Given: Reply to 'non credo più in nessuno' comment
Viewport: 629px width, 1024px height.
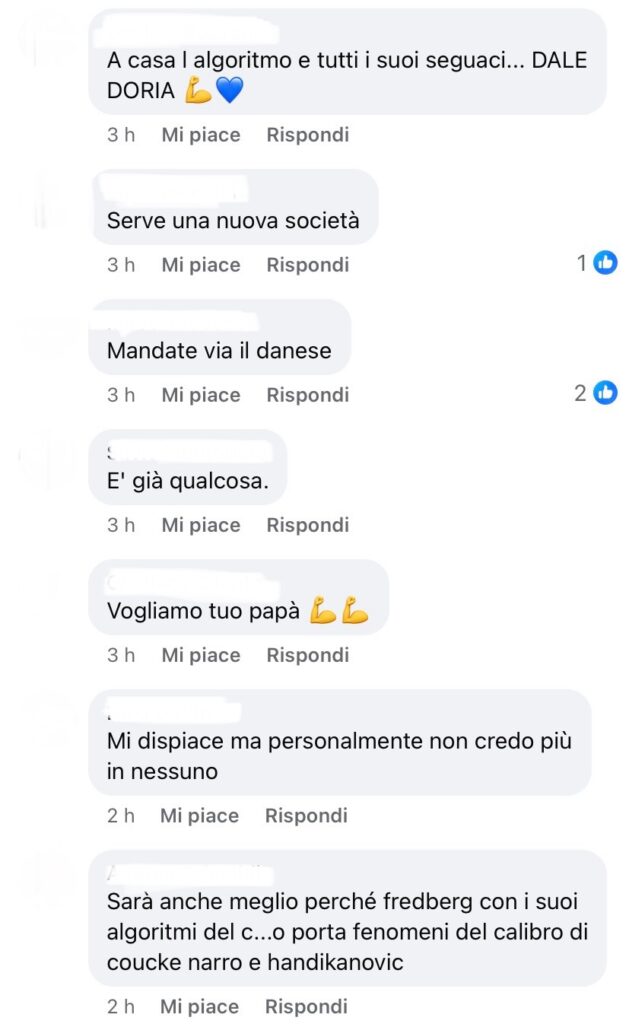Looking at the screenshot, I should click(306, 815).
